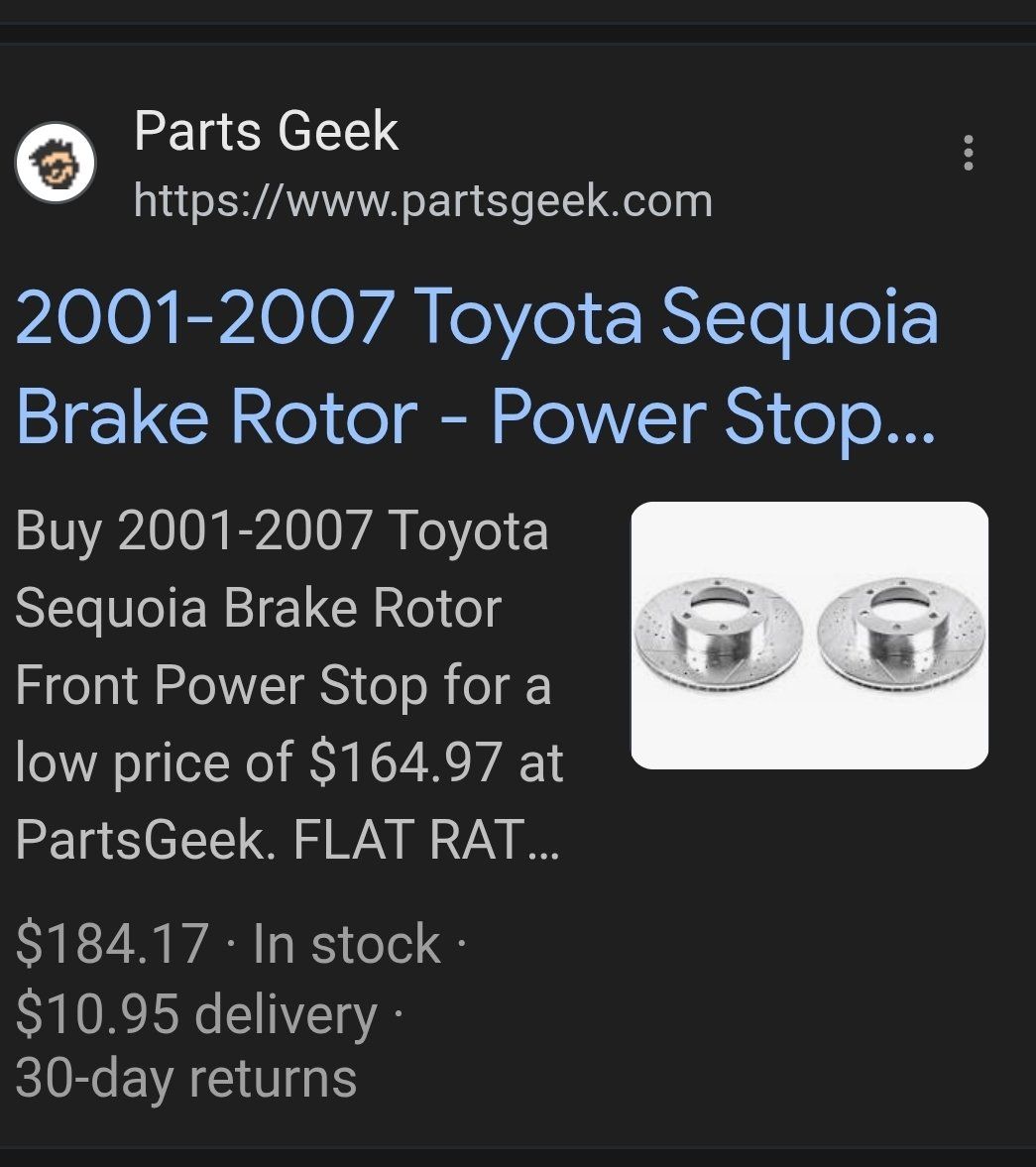Open the 2001-2007 Toyota Sequoia Brake Rotor link

(476, 367)
